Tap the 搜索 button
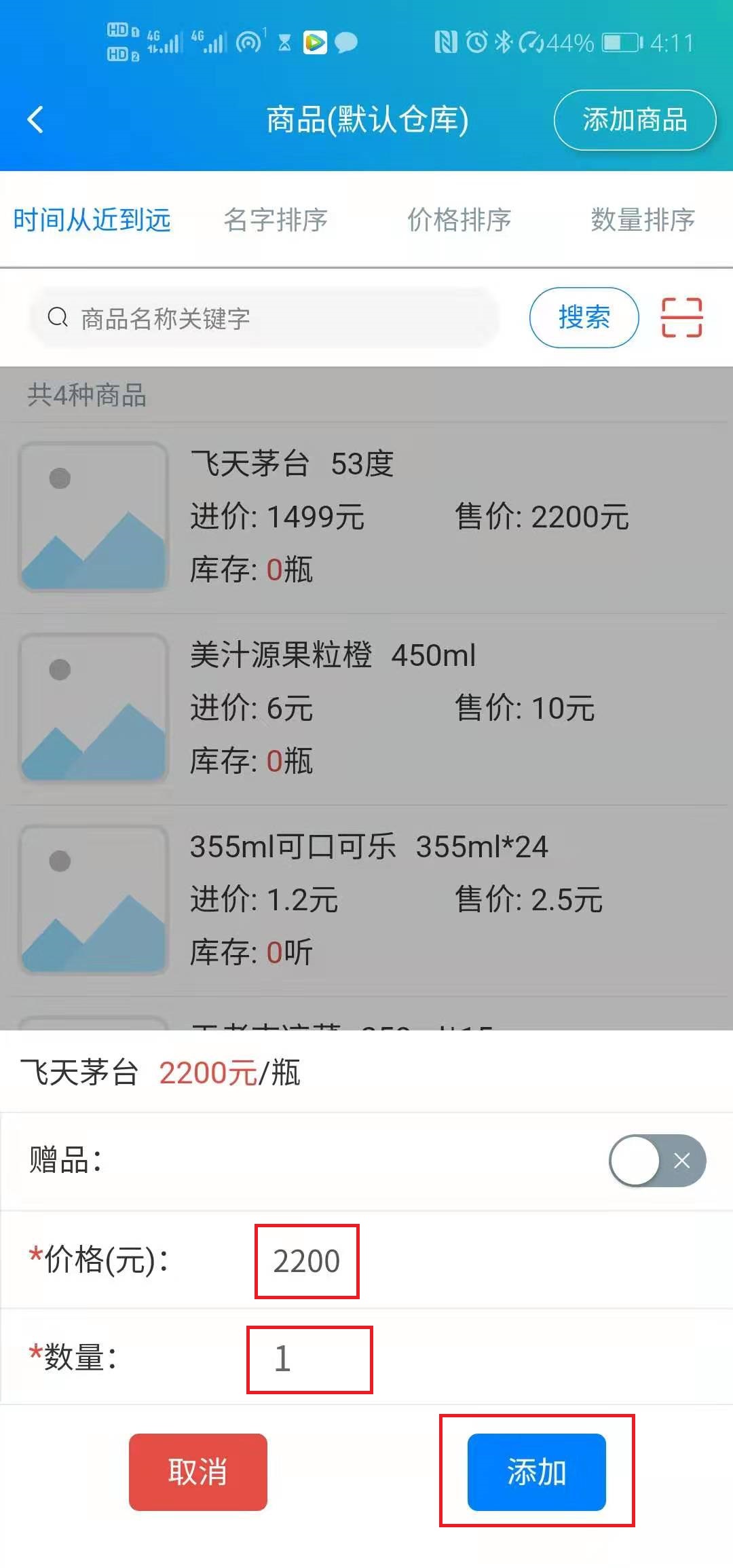 coord(584,318)
